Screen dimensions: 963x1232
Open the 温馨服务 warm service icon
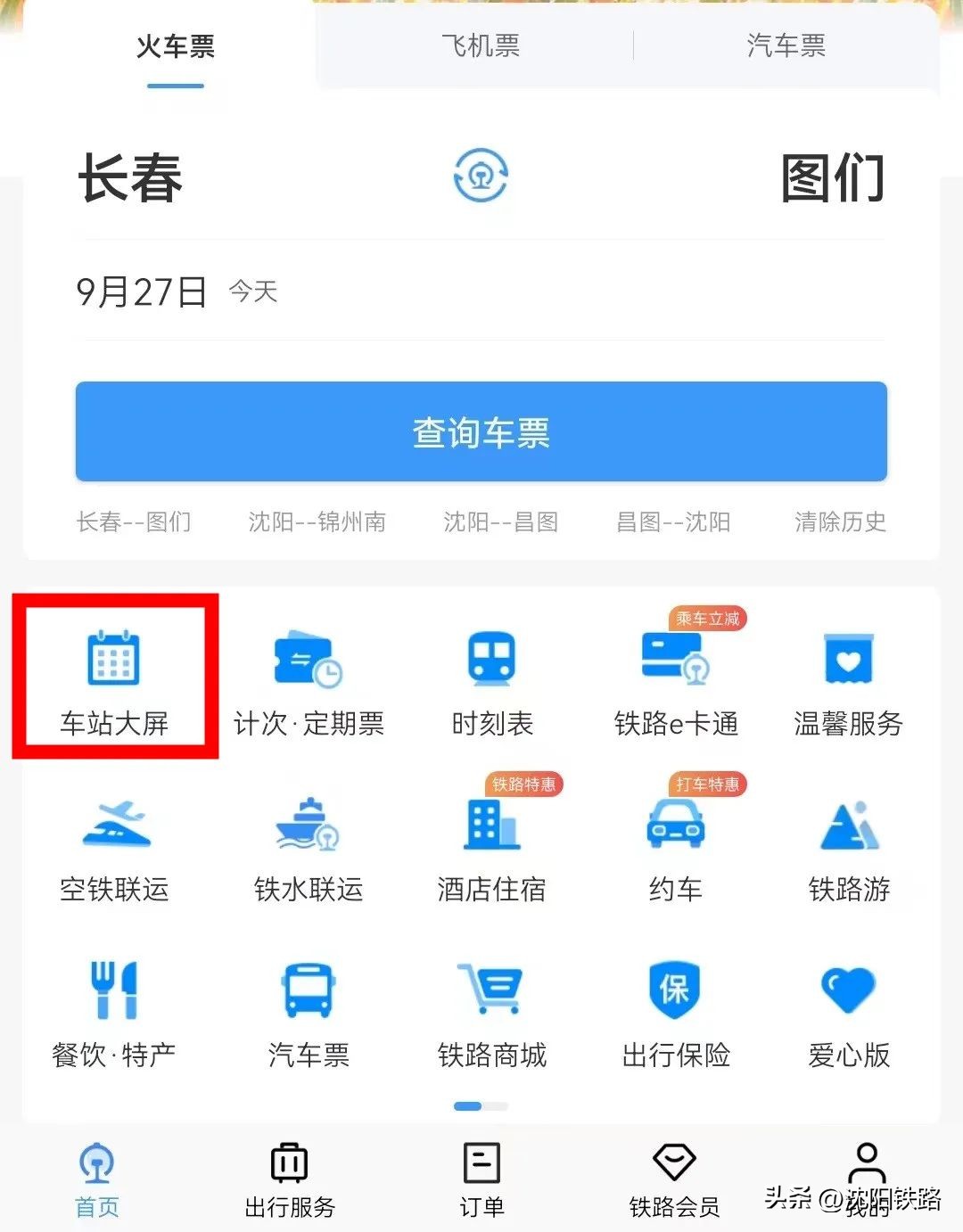click(x=849, y=678)
